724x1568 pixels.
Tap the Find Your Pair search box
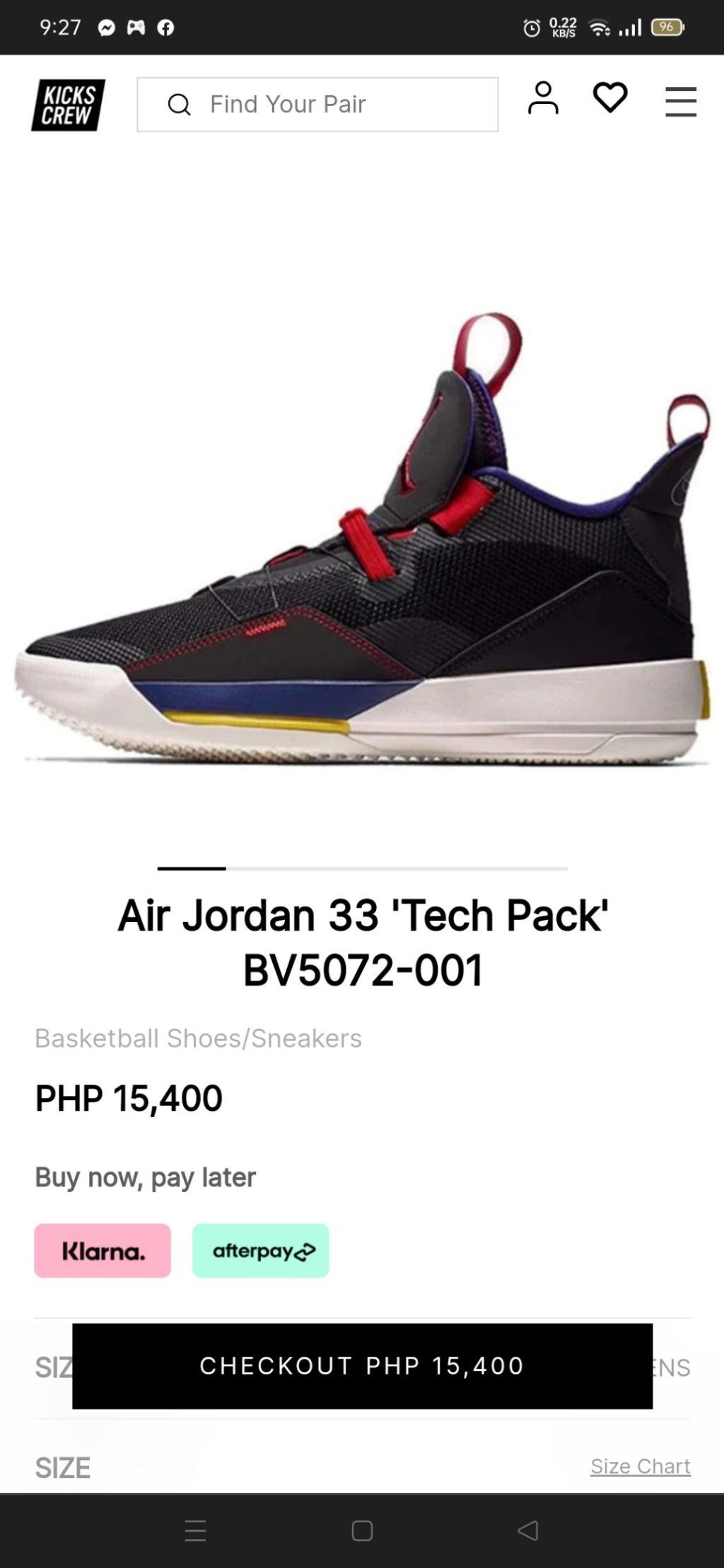pos(318,105)
